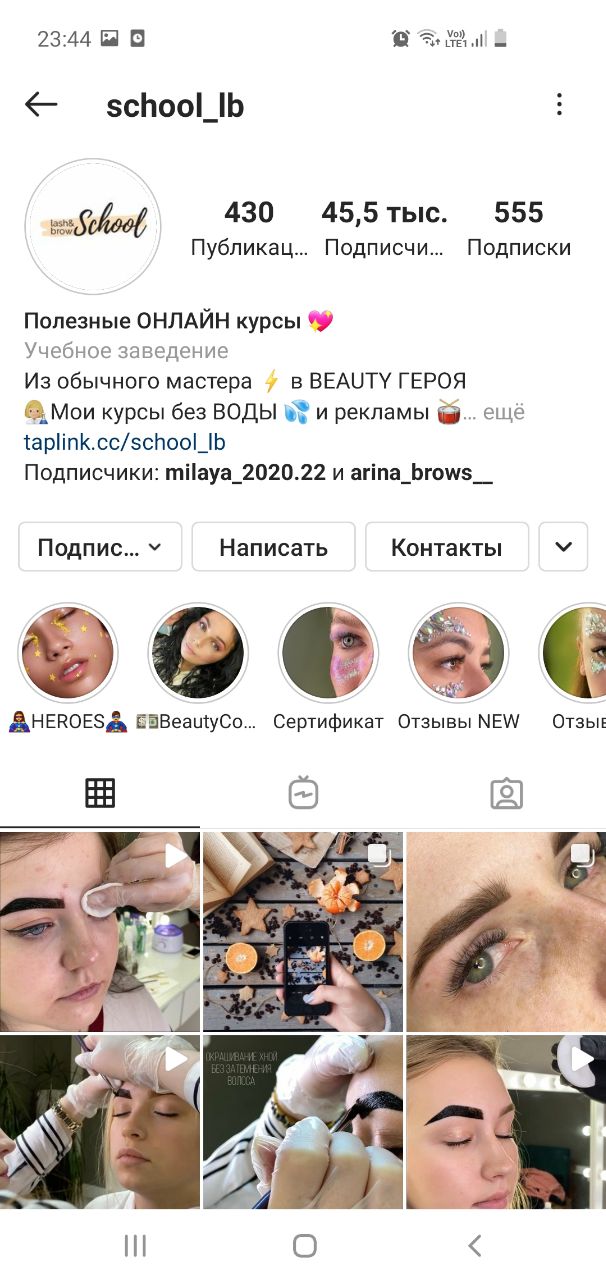
Task: Switch to the IGTV tab
Action: [x=303, y=793]
